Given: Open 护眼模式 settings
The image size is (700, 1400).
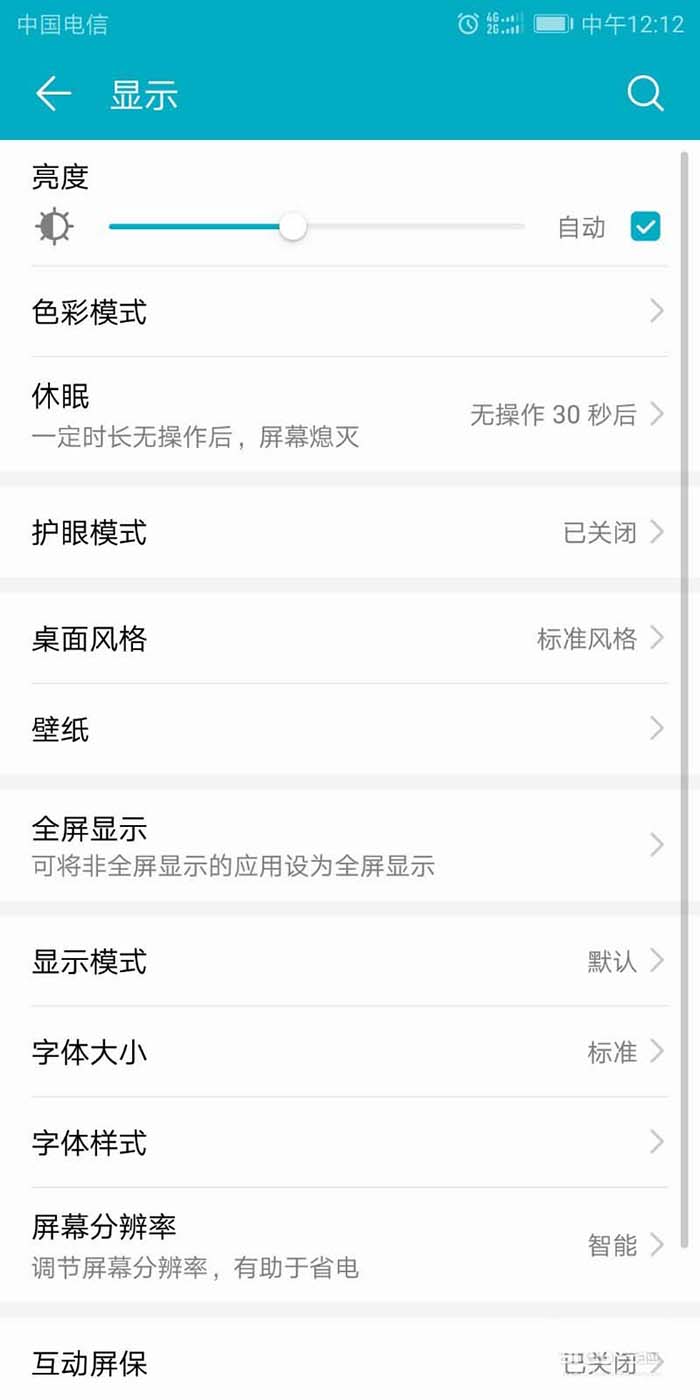Looking at the screenshot, I should coord(349,532).
